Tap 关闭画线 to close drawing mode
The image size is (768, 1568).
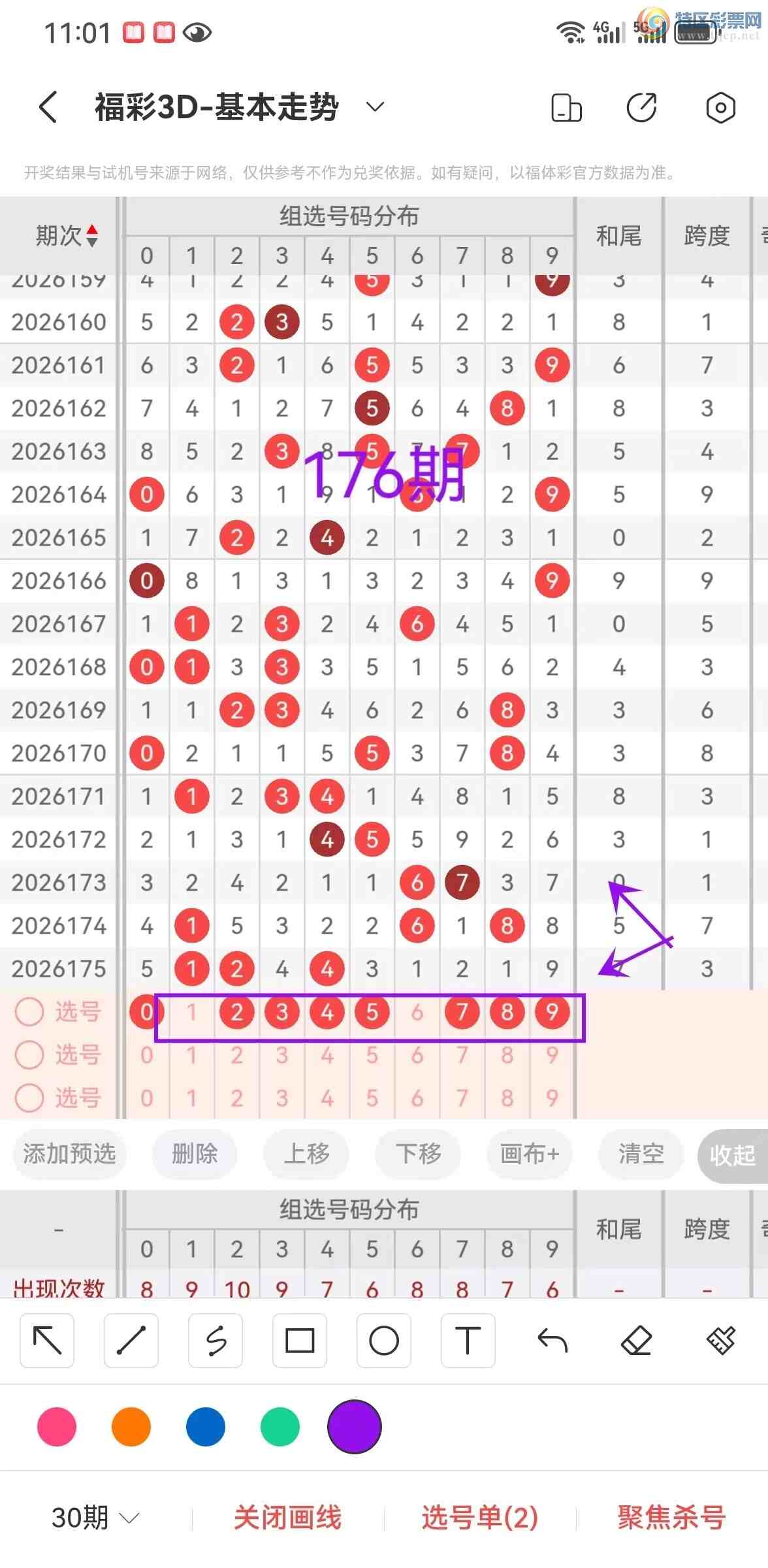click(x=287, y=1517)
